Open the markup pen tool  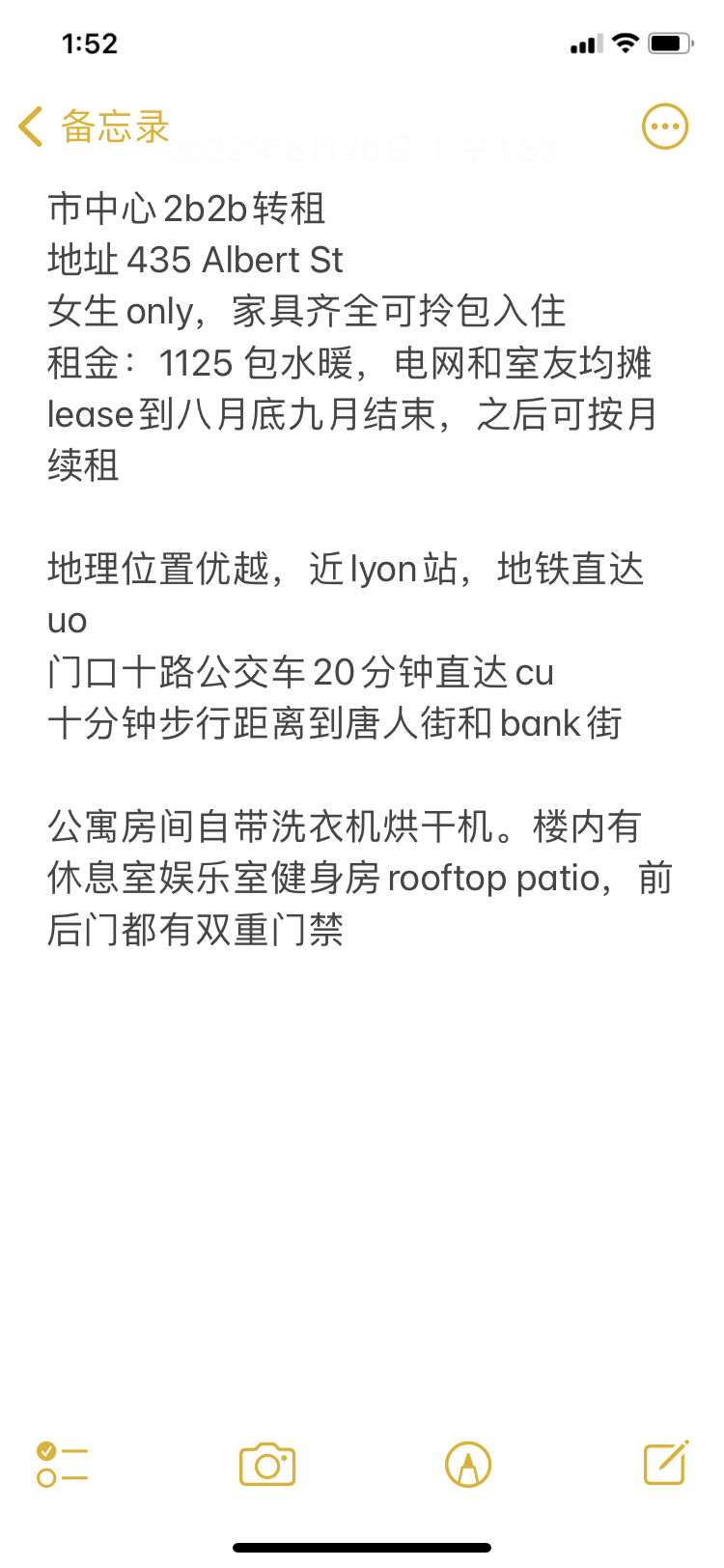468,1465
